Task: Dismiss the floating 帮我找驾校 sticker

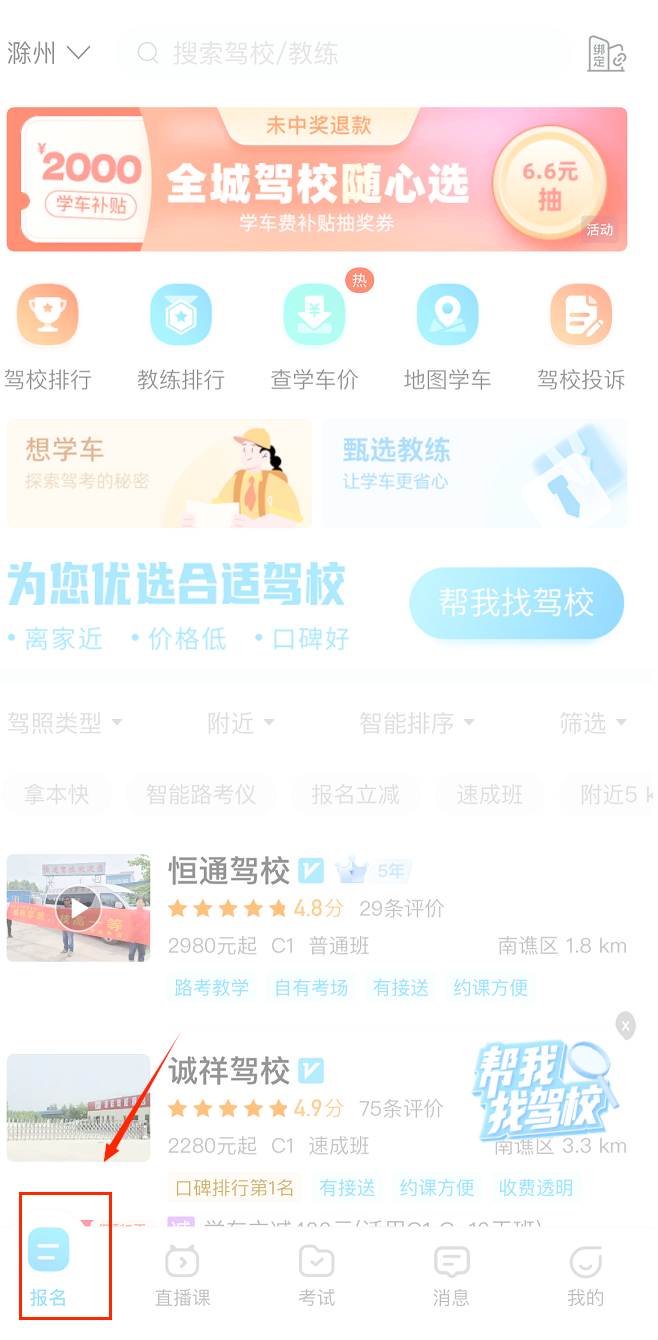Action: pos(625,1025)
